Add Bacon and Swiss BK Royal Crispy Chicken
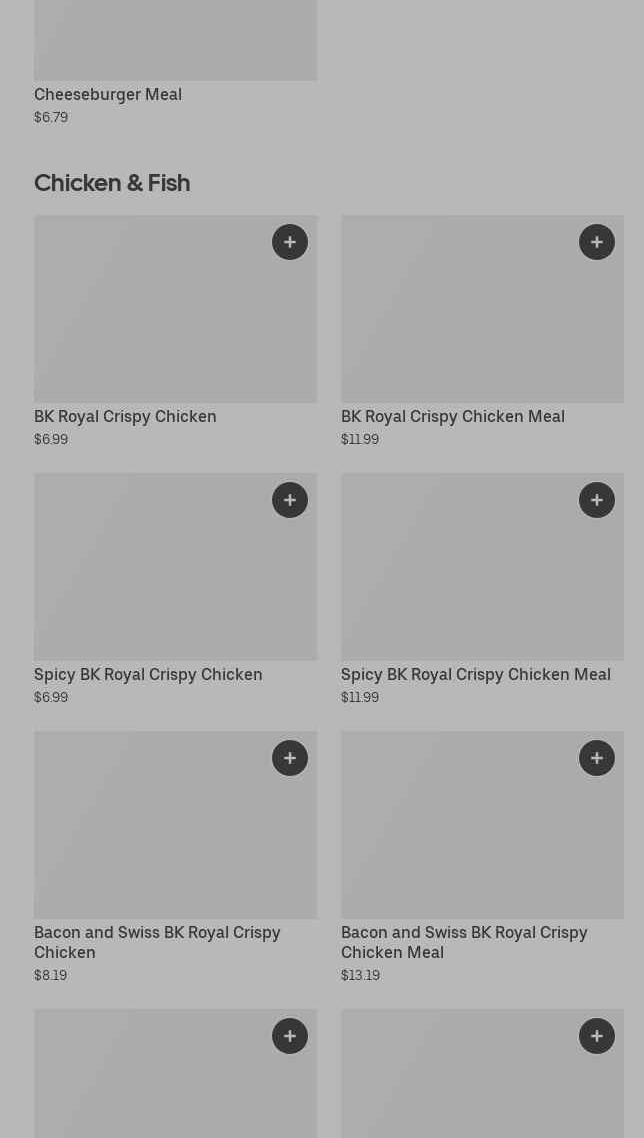This screenshot has width=644, height=1138. click(290, 758)
